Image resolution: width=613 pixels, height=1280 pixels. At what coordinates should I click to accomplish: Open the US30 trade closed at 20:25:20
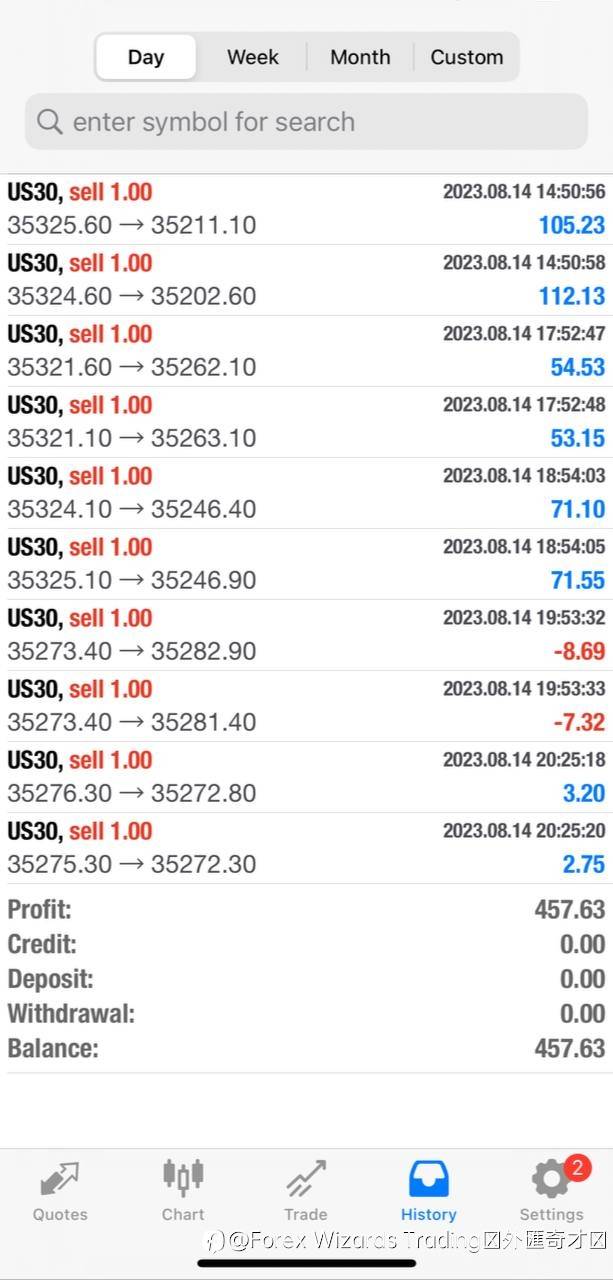[x=306, y=848]
